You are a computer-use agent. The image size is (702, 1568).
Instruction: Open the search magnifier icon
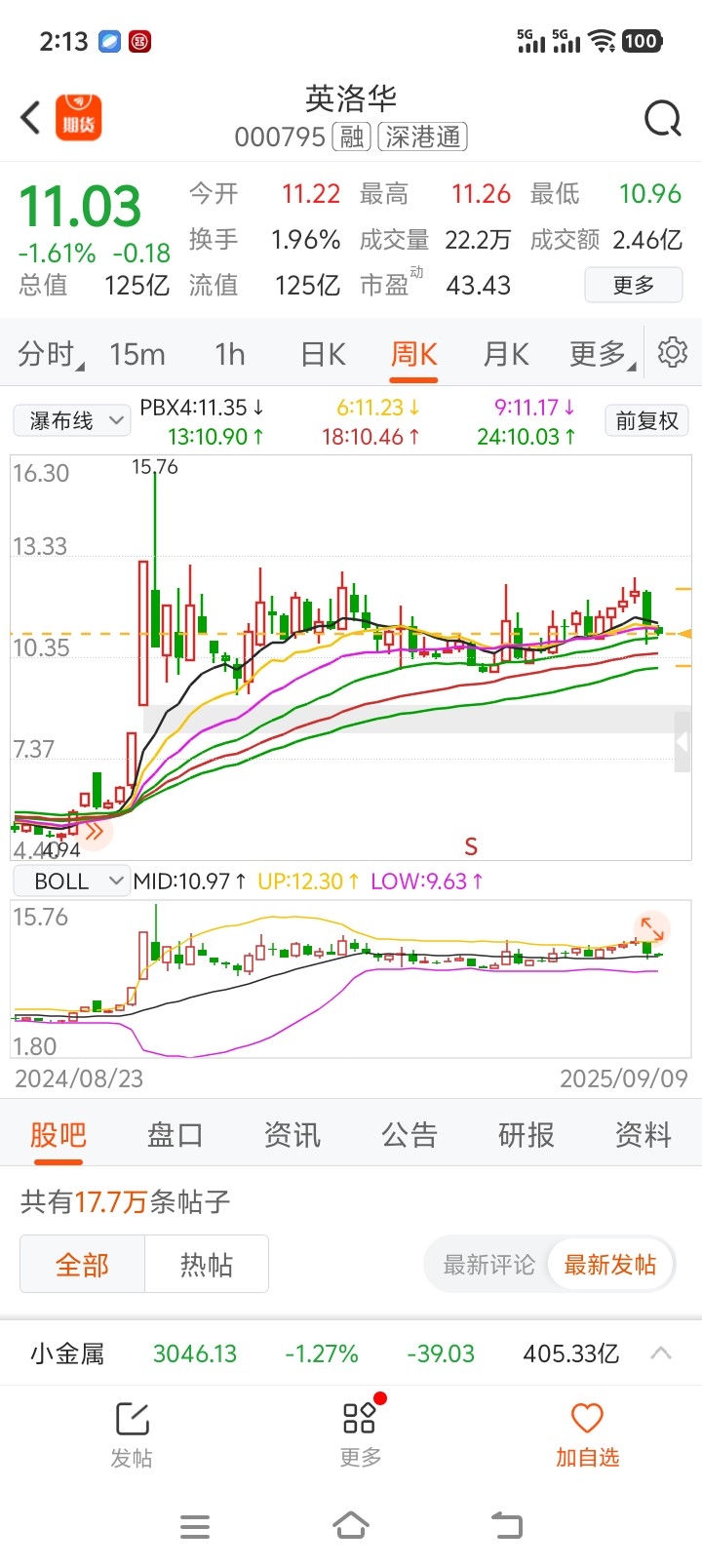[663, 119]
